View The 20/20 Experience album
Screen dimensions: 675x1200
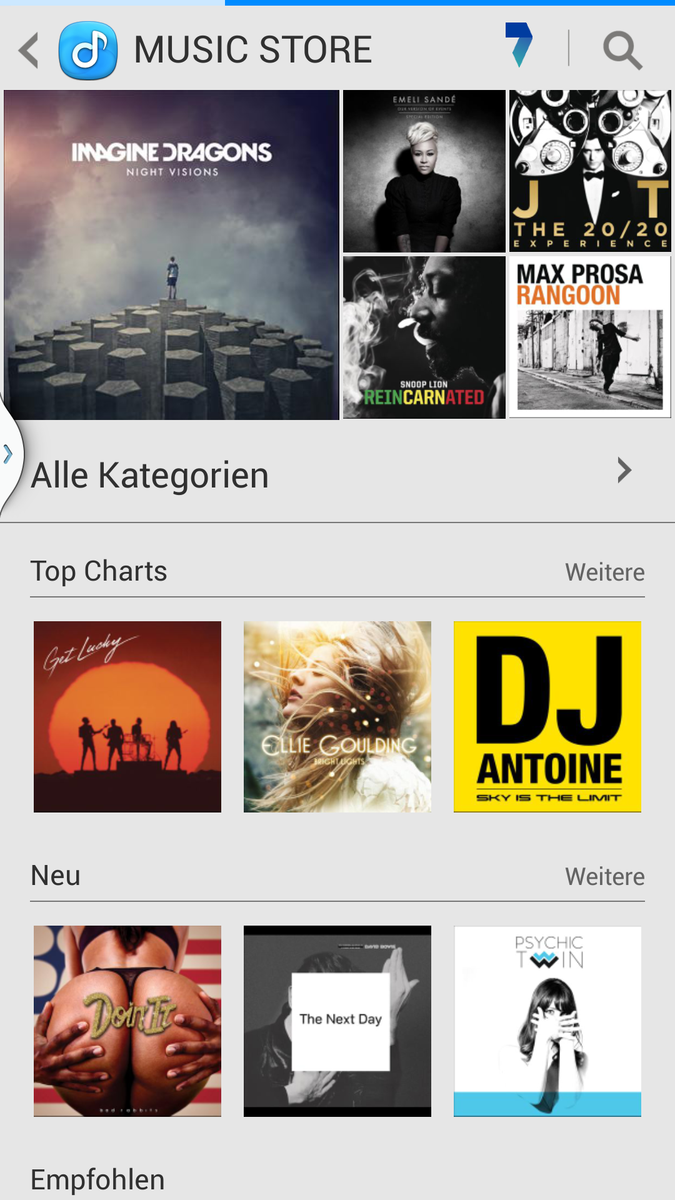pos(589,170)
